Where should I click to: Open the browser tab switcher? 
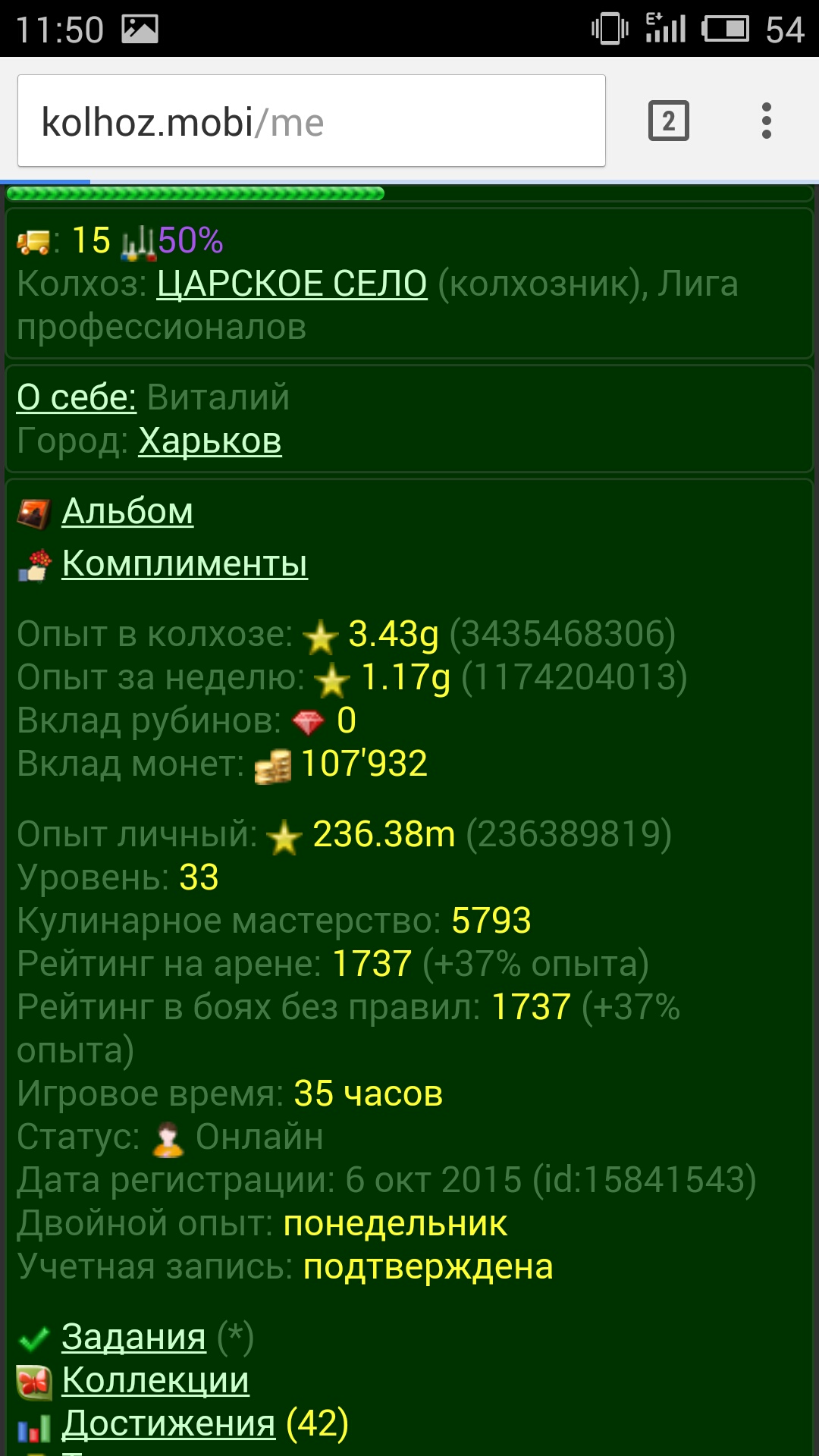[668, 121]
